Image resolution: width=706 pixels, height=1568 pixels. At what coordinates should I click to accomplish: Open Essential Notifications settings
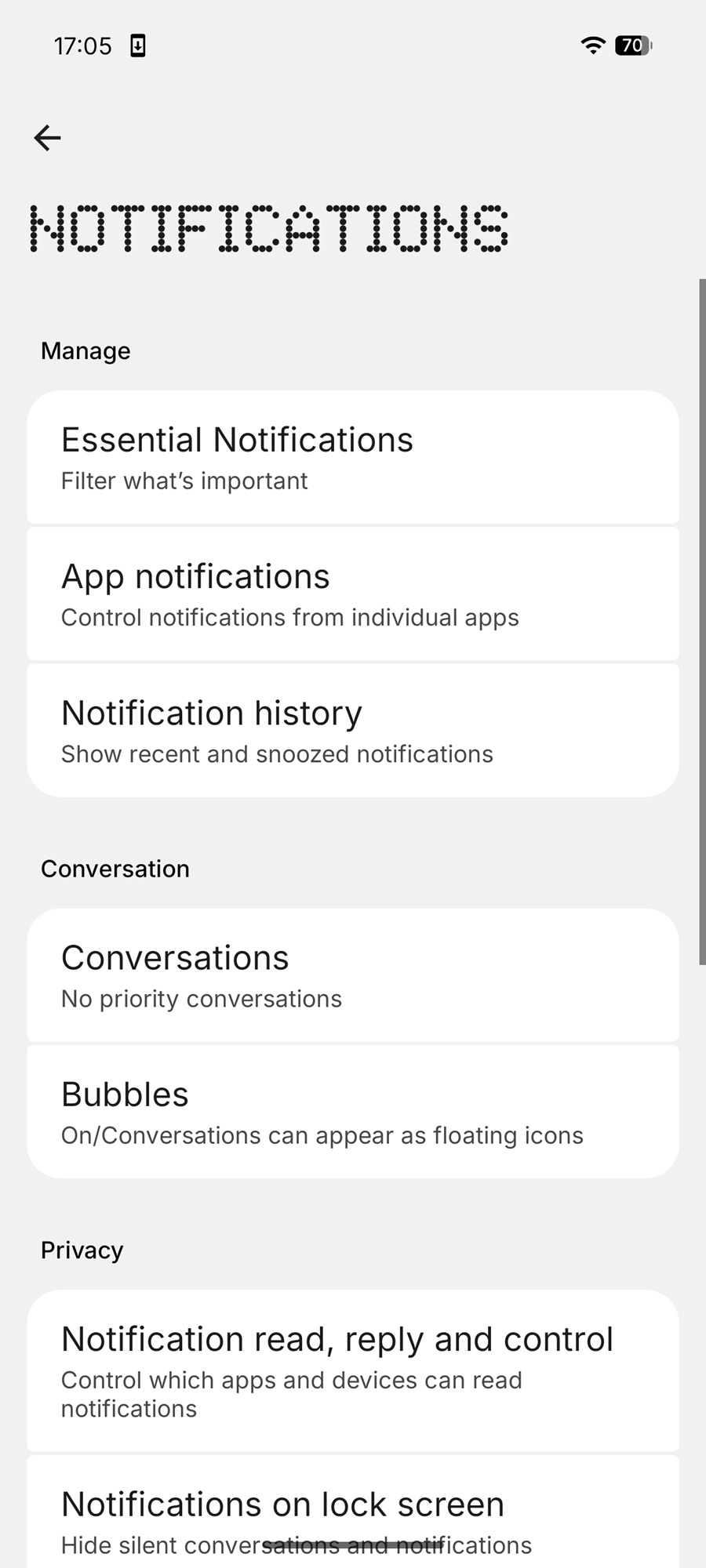tap(353, 458)
